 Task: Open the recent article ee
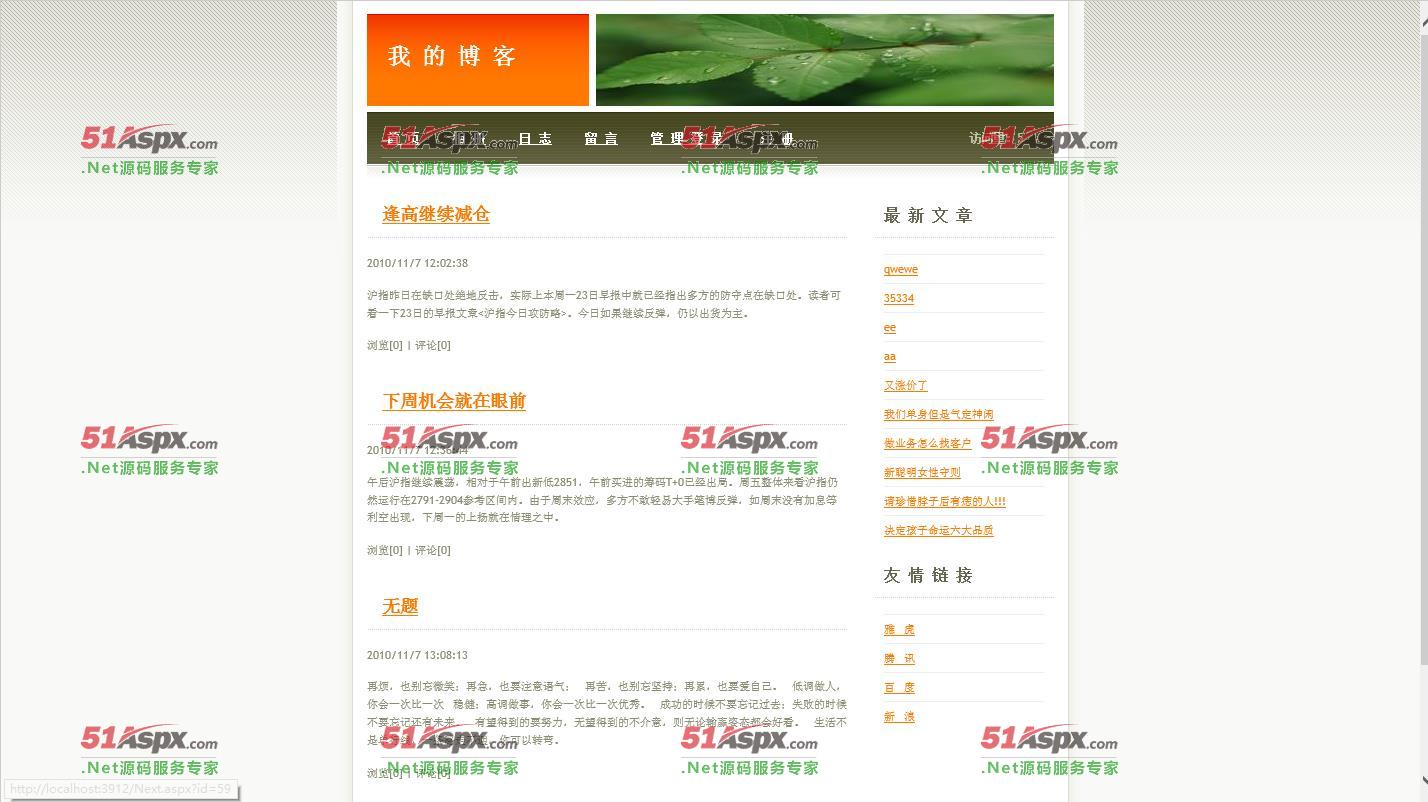(x=889, y=327)
